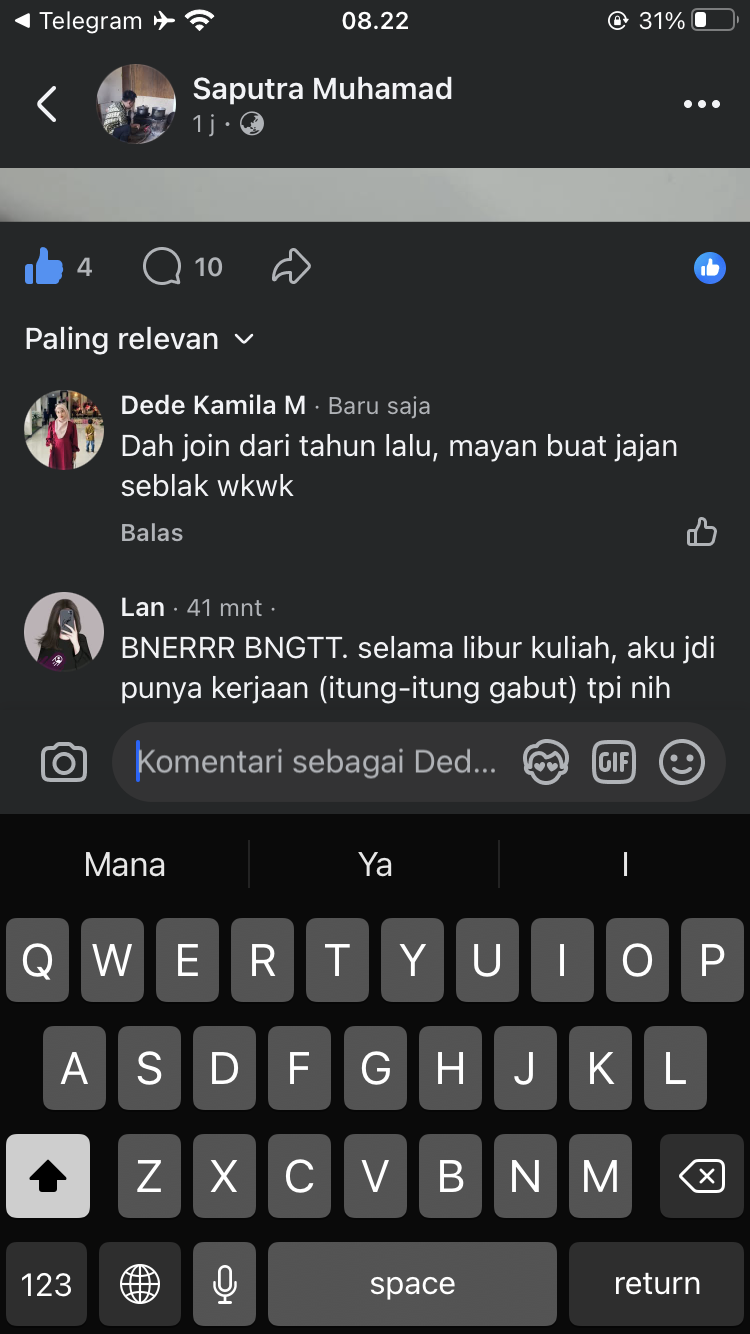Show who reacted via the blue like badge

(x=710, y=267)
